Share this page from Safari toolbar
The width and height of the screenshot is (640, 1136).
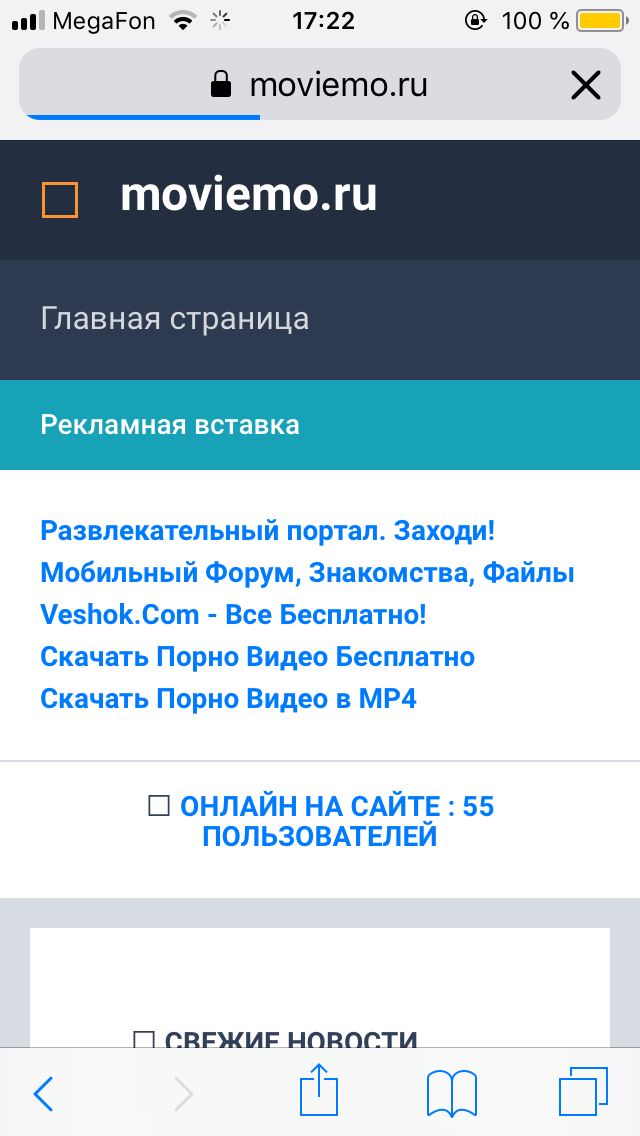tap(320, 1092)
